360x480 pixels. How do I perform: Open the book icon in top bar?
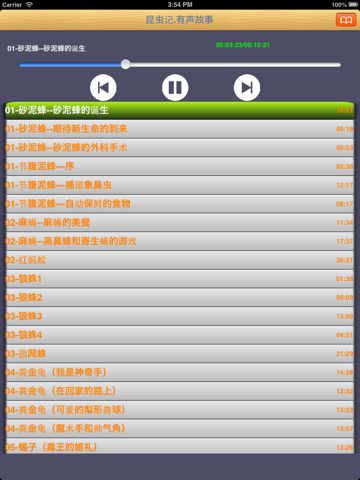click(x=346, y=20)
